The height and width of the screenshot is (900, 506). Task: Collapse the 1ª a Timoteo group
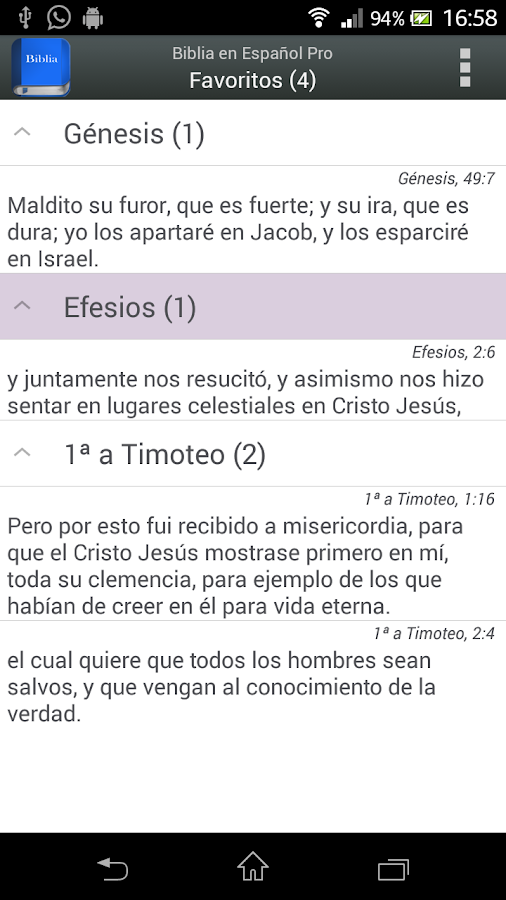(253, 454)
